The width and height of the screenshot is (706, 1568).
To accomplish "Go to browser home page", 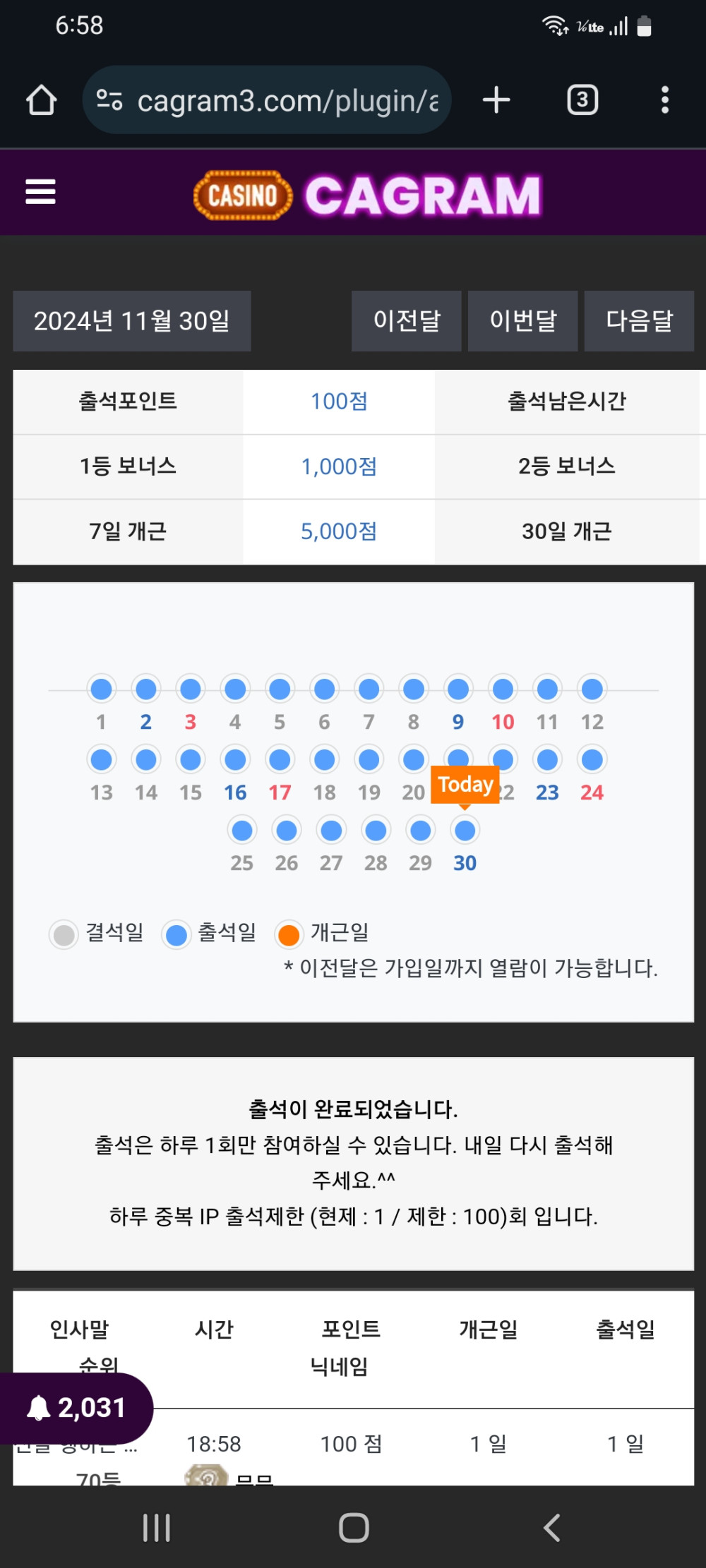I will (41, 100).
